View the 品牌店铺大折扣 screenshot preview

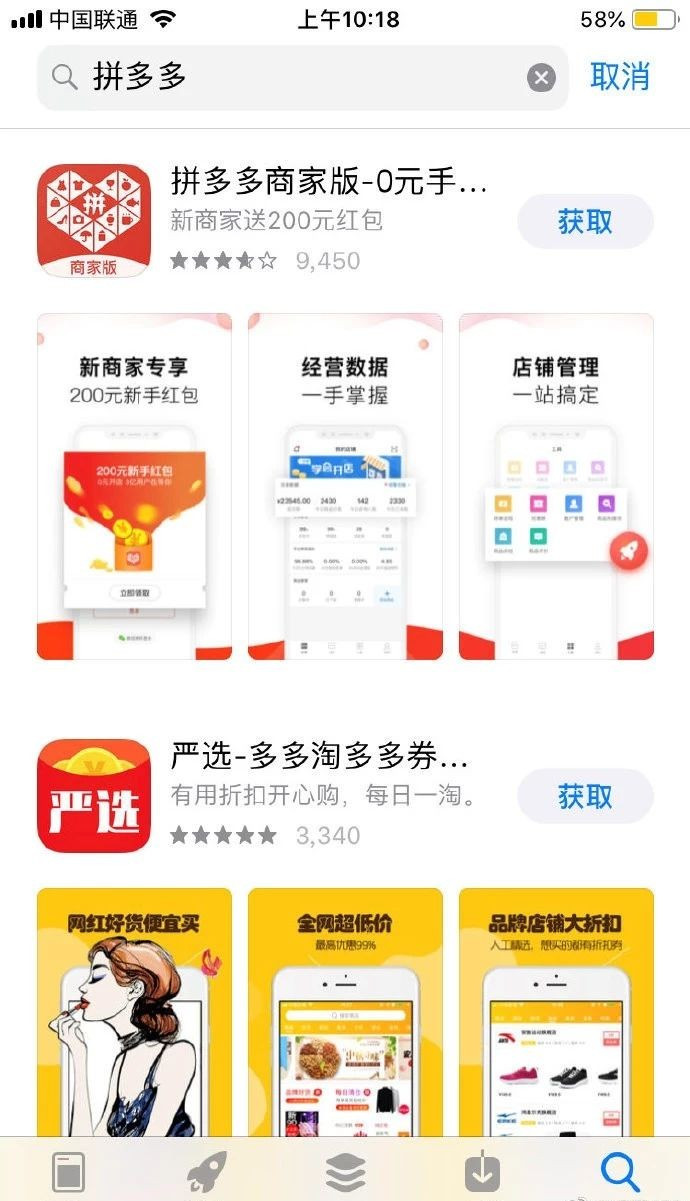[x=556, y=1010]
